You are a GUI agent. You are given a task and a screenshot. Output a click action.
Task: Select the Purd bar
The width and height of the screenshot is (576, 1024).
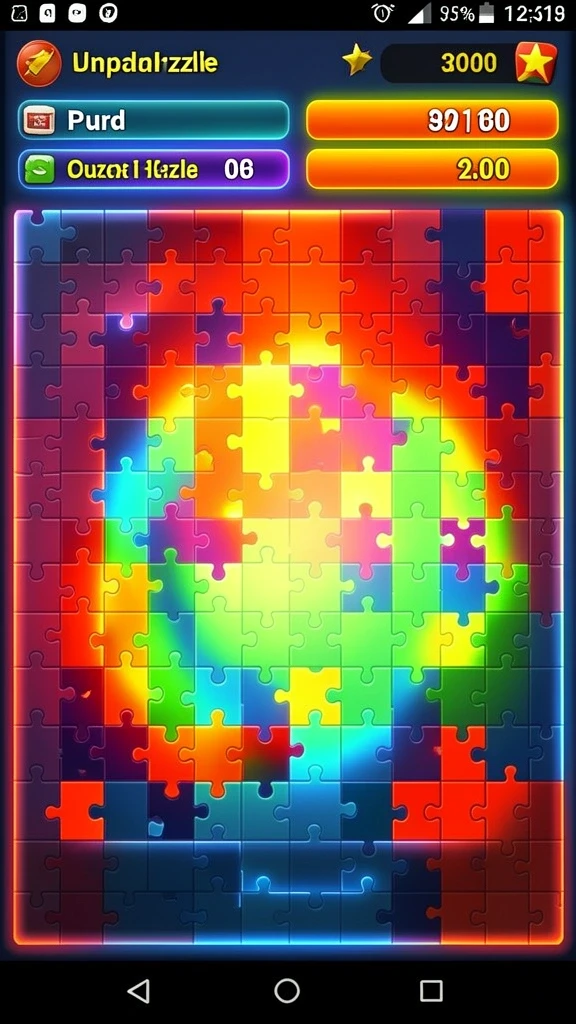tap(153, 120)
